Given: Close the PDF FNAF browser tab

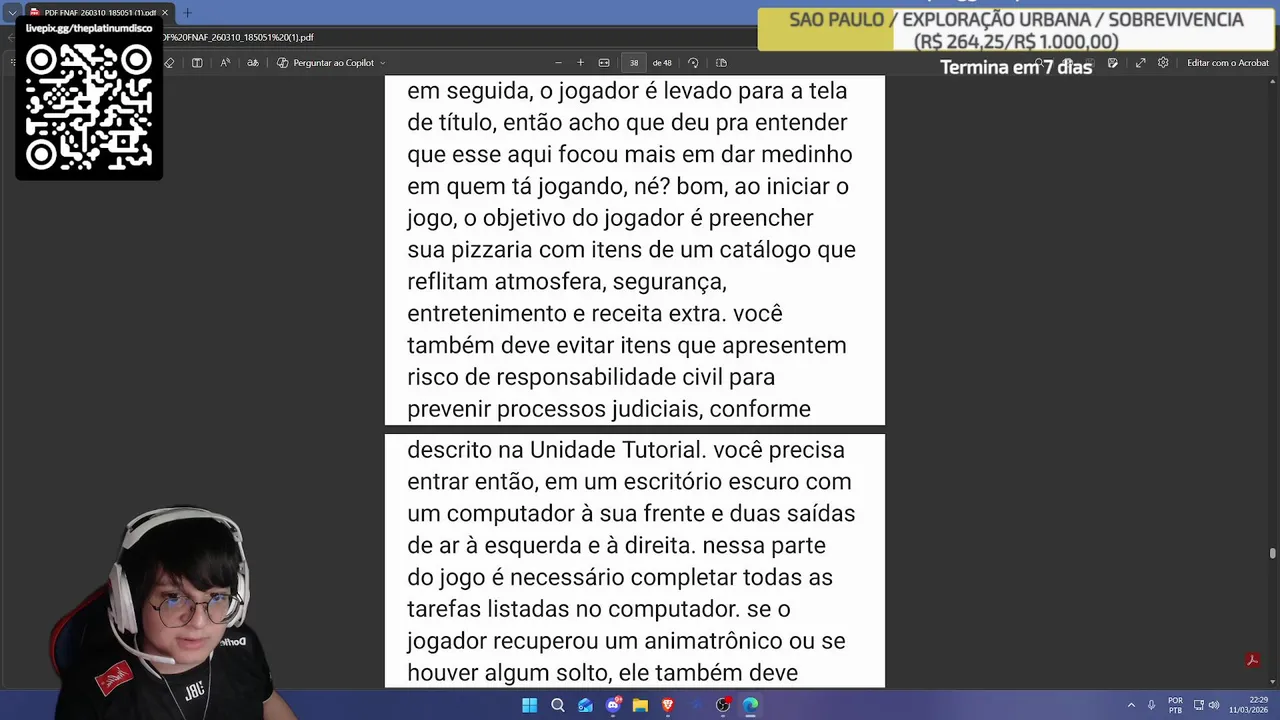Looking at the screenshot, I should 165,13.
